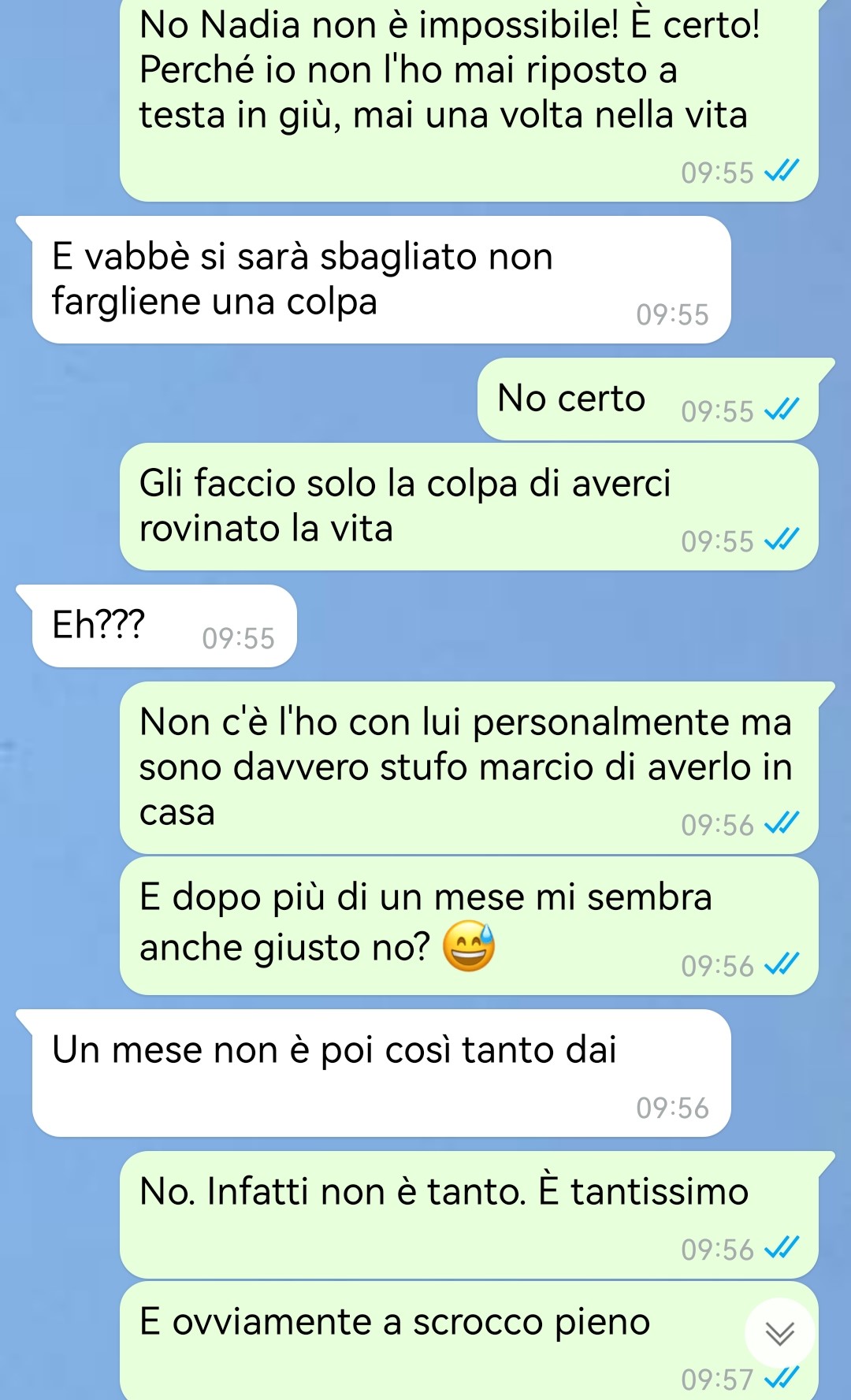Viewport: 851px width, 1400px height.
Task: Jump to latest messages with down arrow
Action: [780, 1333]
